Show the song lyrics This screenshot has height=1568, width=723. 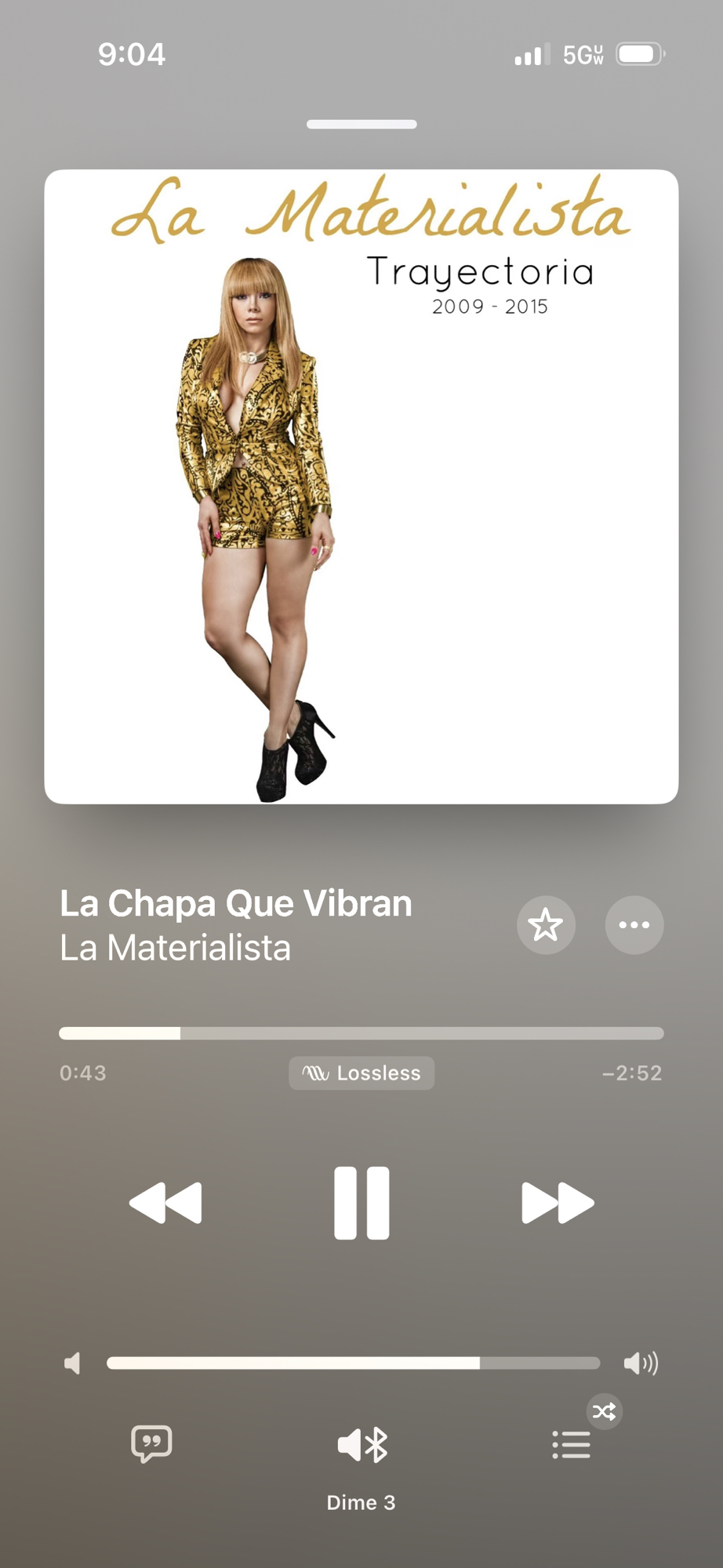(x=151, y=1444)
